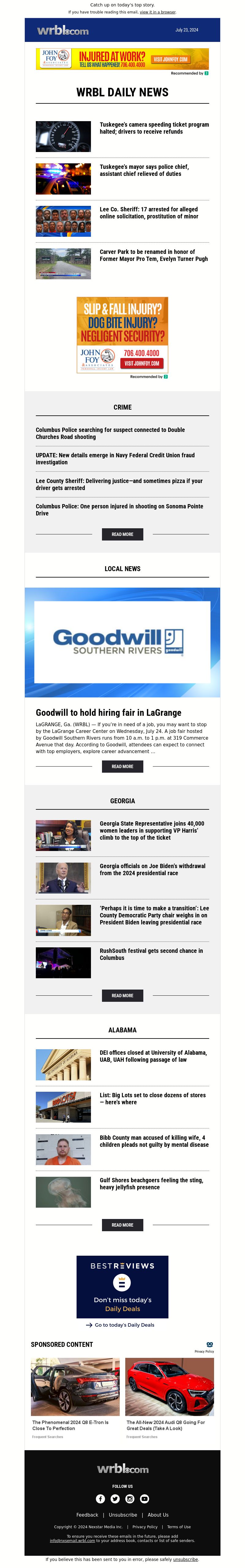Read about 17 arrested in Lee County
Viewport: 245px width, 1568px height.
point(149,212)
